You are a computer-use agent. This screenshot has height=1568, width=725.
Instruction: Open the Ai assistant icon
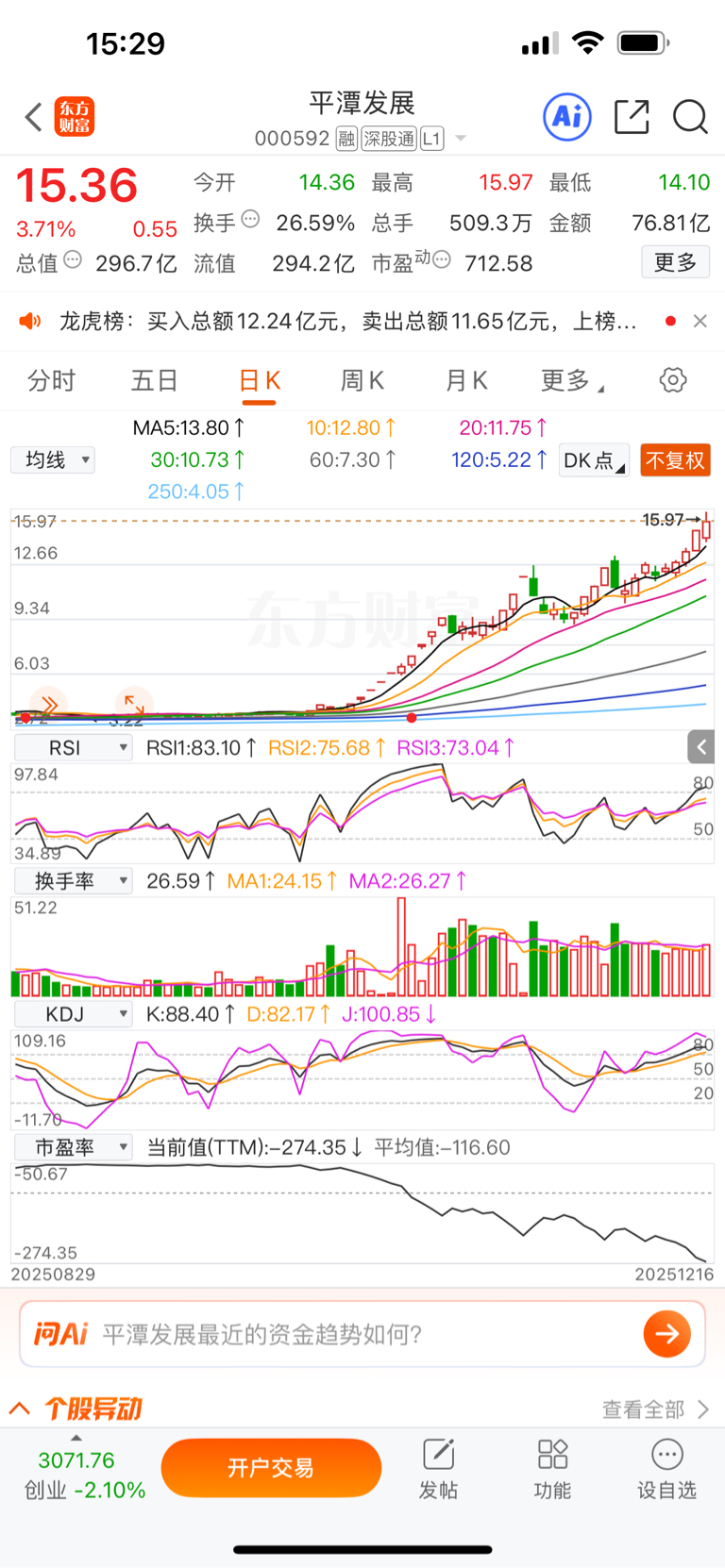pyautogui.click(x=567, y=117)
